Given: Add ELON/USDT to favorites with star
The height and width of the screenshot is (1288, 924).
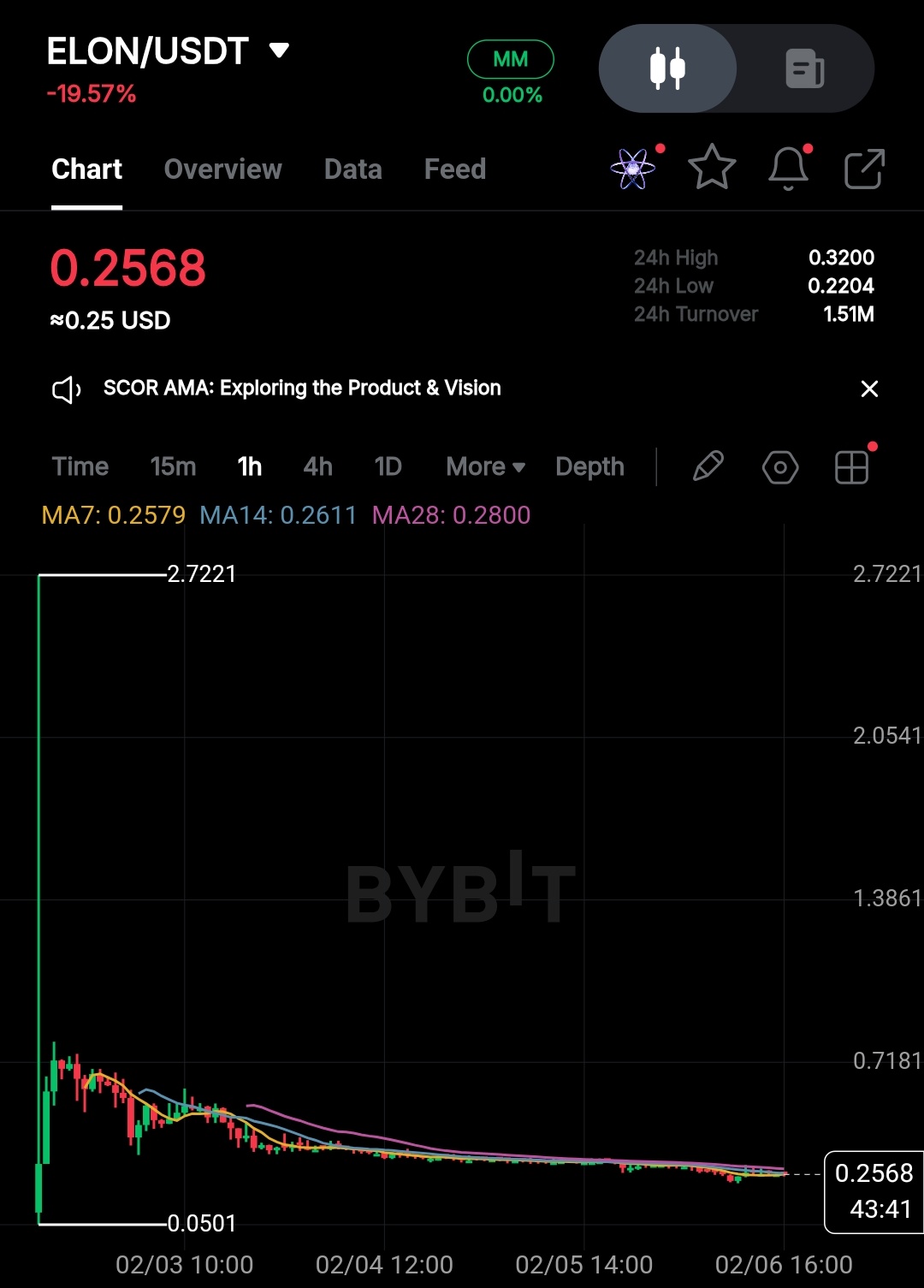Looking at the screenshot, I should (x=711, y=168).
